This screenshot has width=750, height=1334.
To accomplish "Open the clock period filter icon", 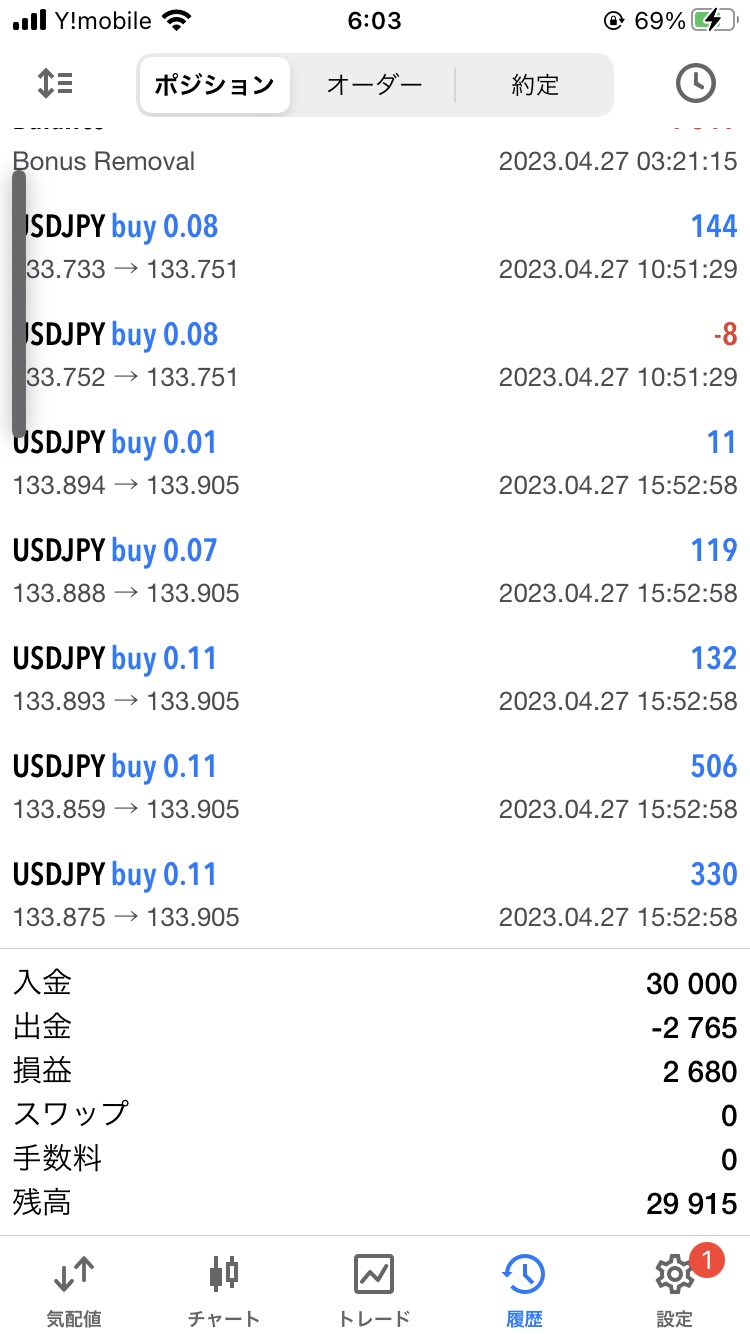I will [696, 85].
